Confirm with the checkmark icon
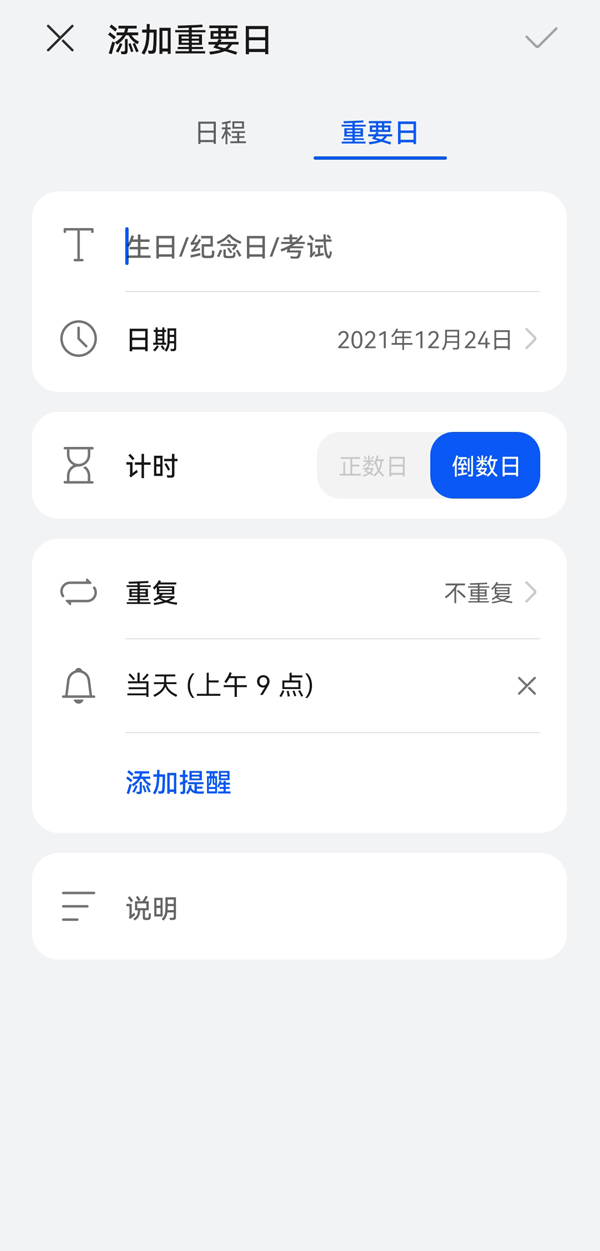 click(541, 39)
